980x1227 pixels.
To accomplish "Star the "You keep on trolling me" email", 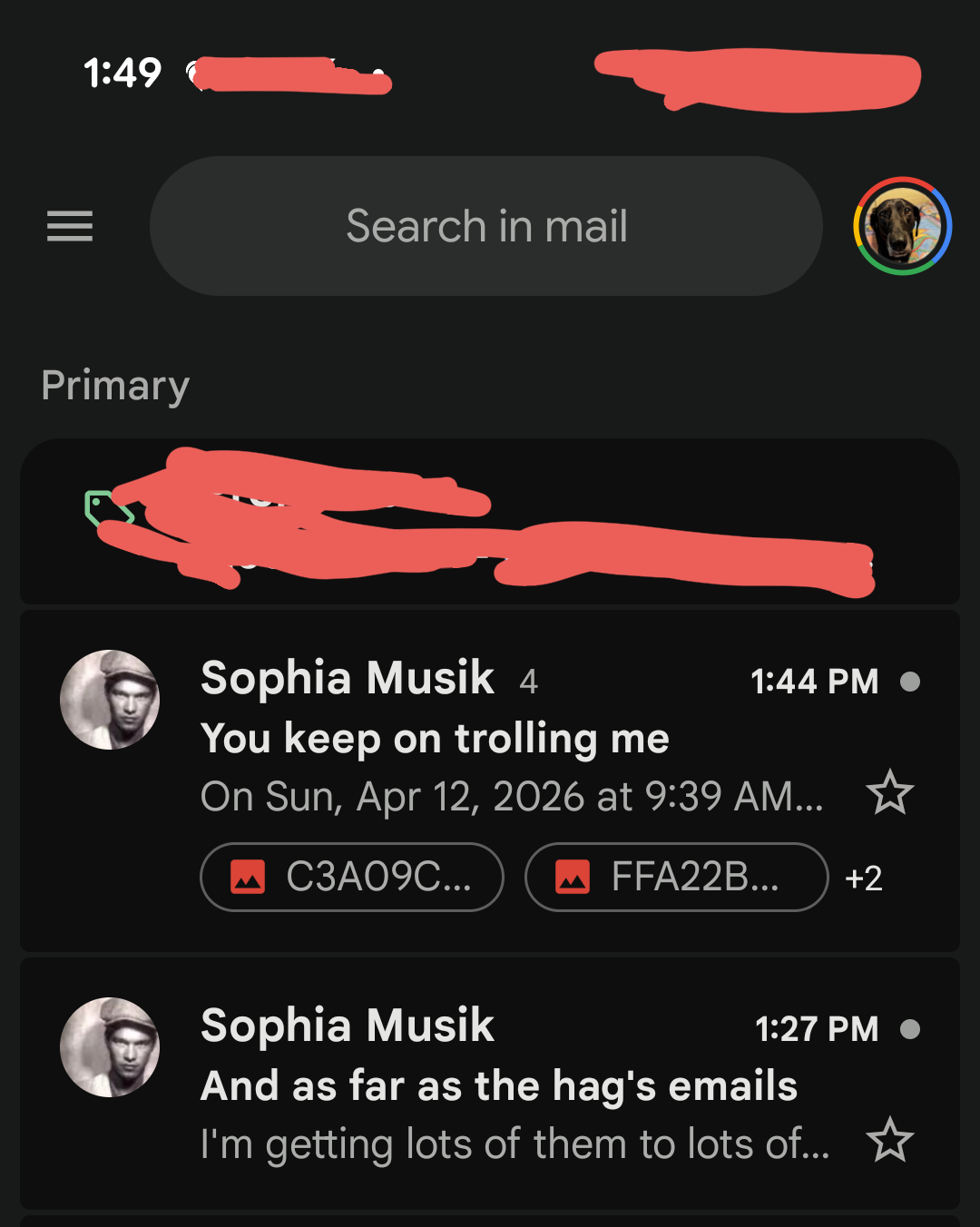I will pyautogui.click(x=889, y=792).
